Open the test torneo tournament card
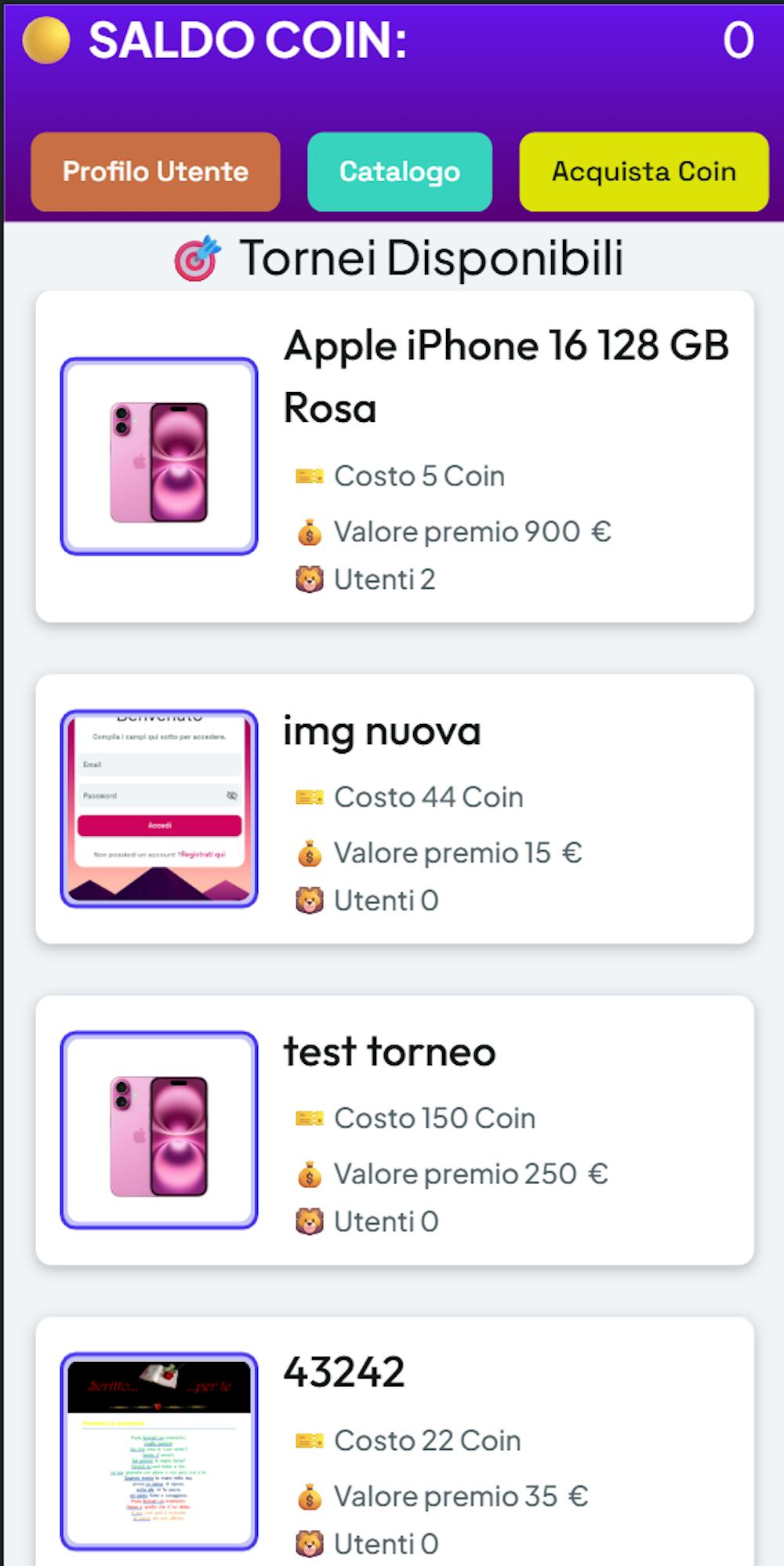The width and height of the screenshot is (784, 1566). (395, 1130)
